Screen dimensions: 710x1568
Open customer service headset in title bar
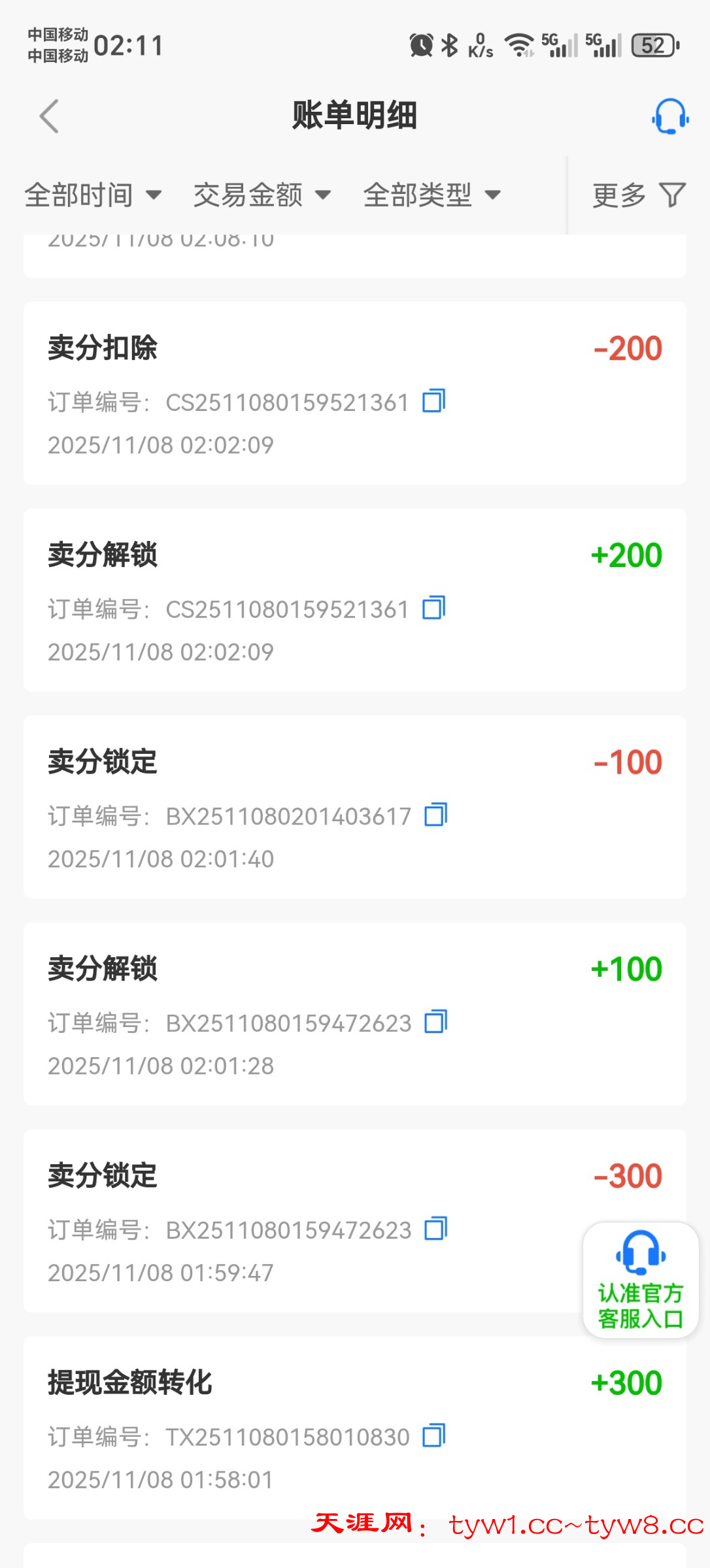[x=669, y=116]
